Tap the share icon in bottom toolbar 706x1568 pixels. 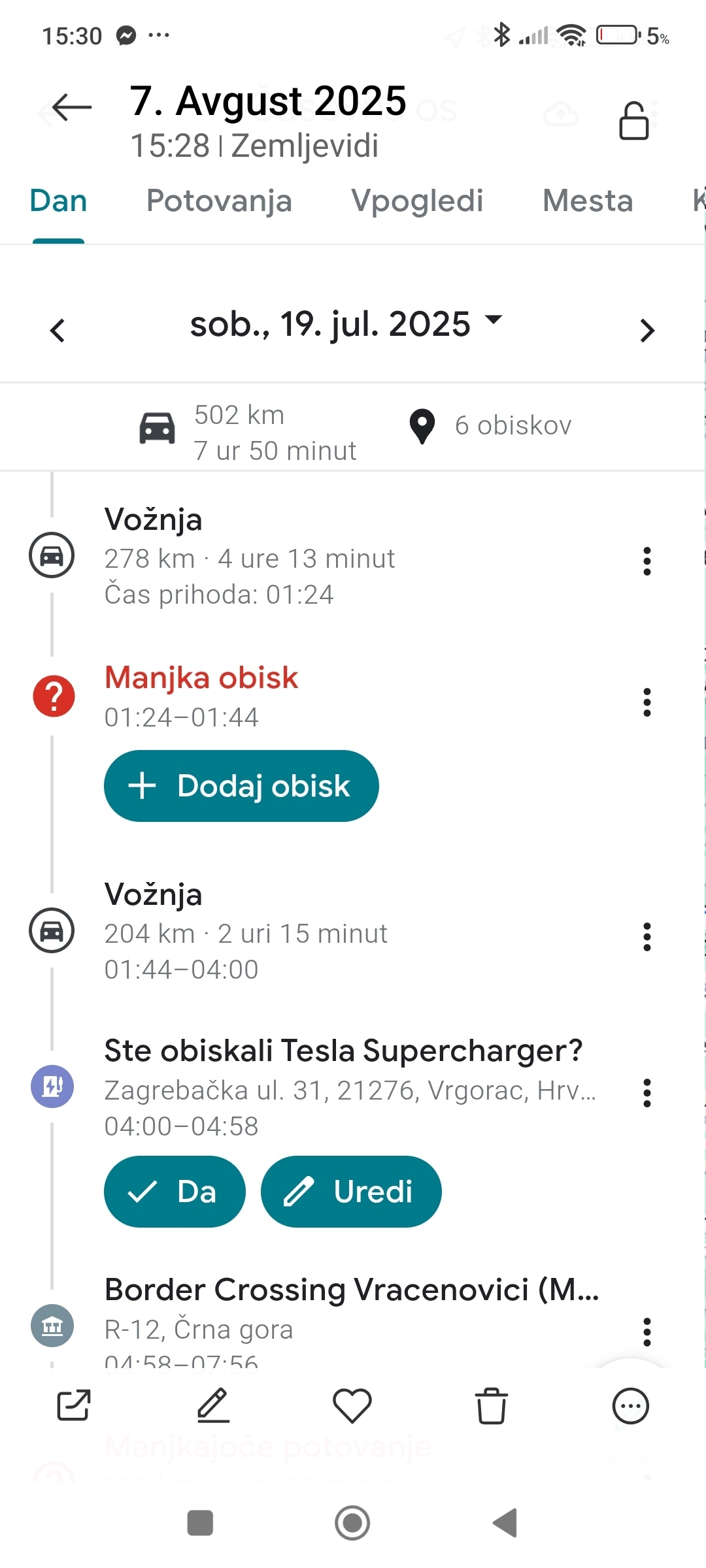74,1405
